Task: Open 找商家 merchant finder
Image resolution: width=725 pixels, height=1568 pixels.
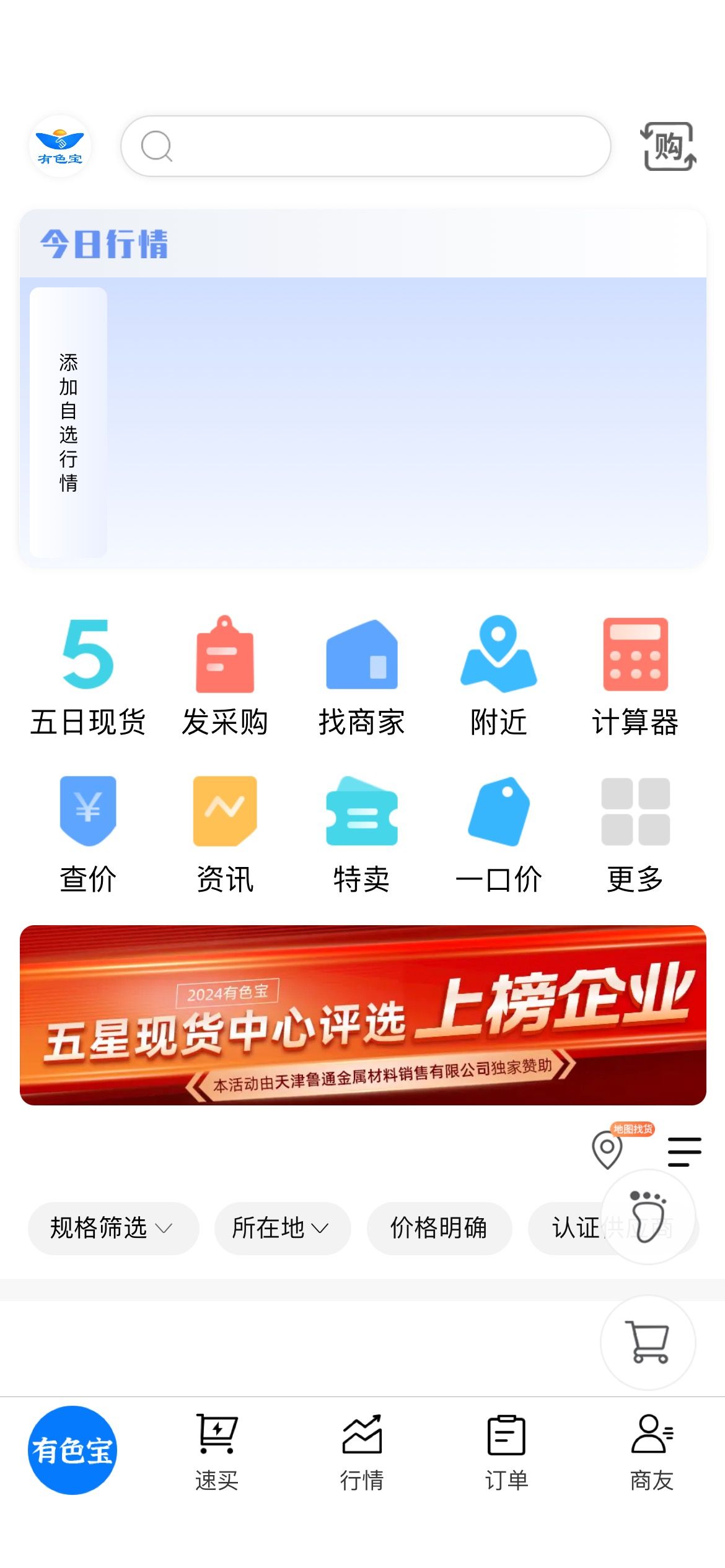Action: click(x=362, y=677)
